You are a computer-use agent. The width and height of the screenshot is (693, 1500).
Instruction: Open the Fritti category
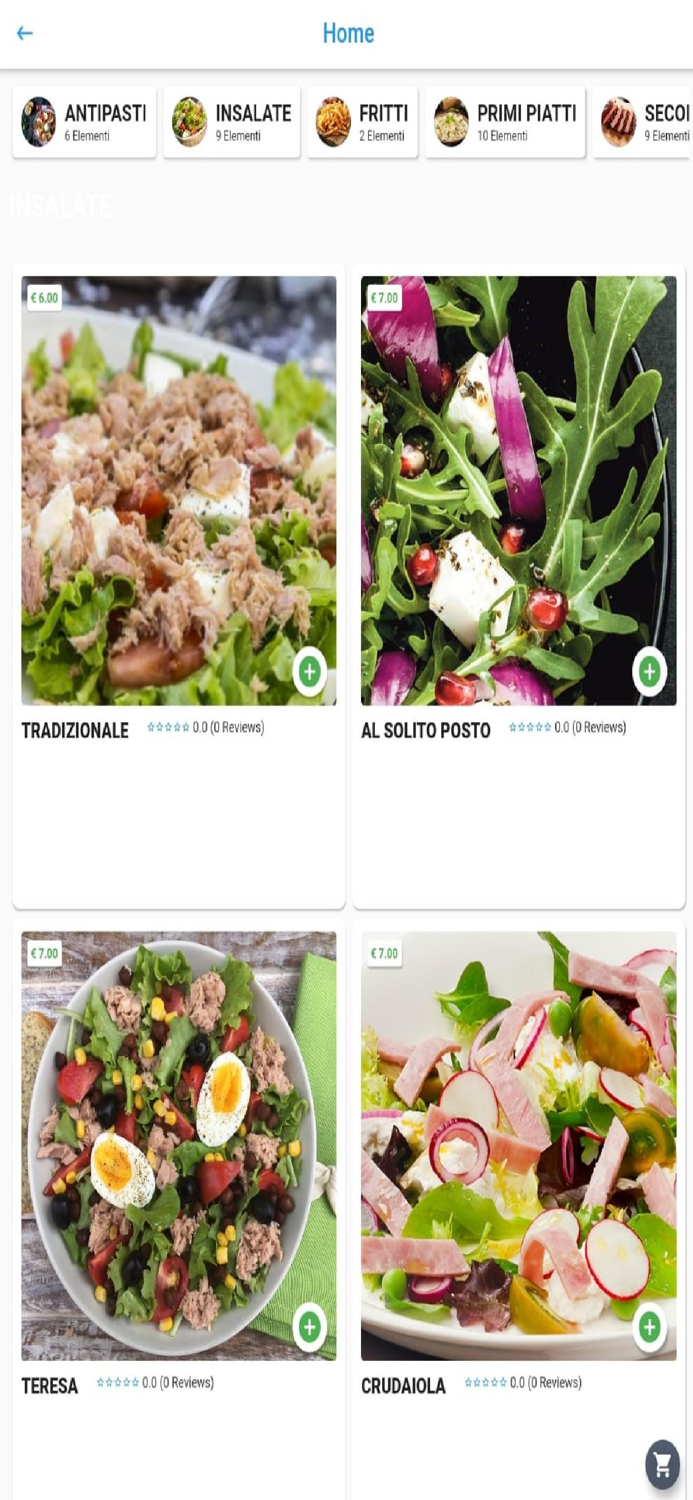pos(362,122)
